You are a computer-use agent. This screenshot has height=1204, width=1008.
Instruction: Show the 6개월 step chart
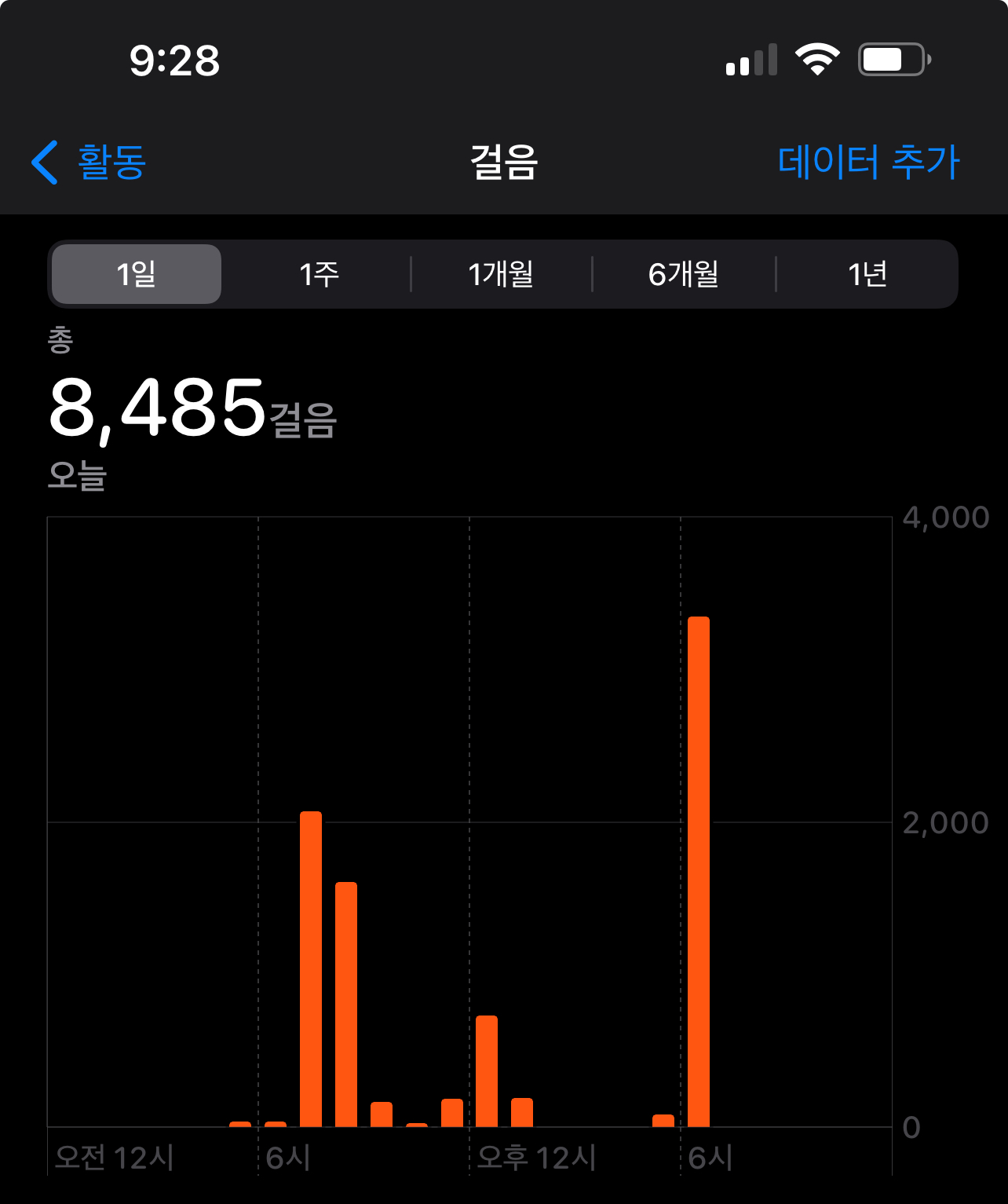(x=684, y=274)
